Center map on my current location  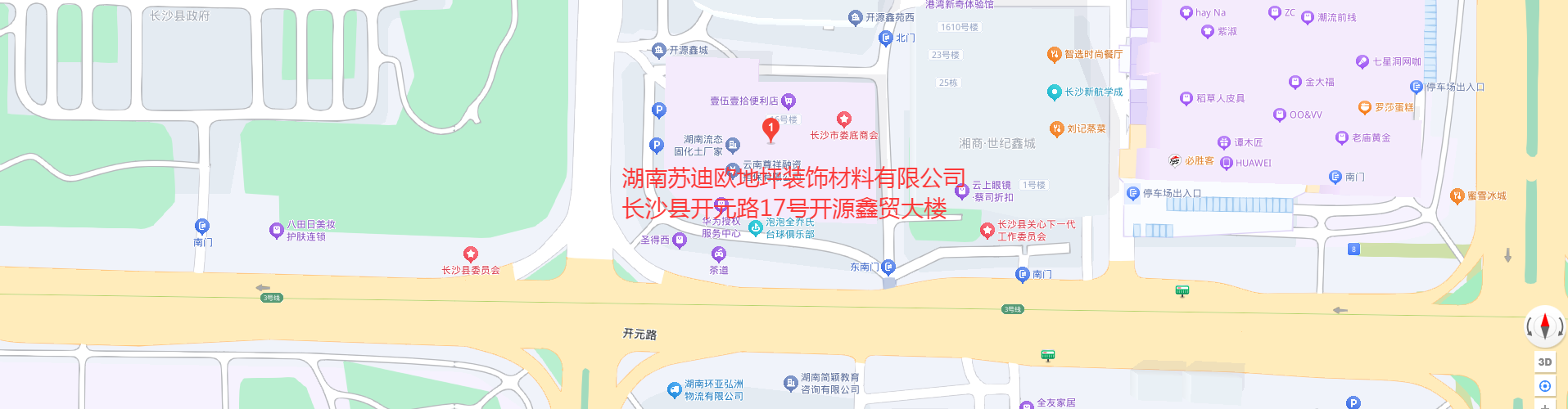(x=1545, y=386)
